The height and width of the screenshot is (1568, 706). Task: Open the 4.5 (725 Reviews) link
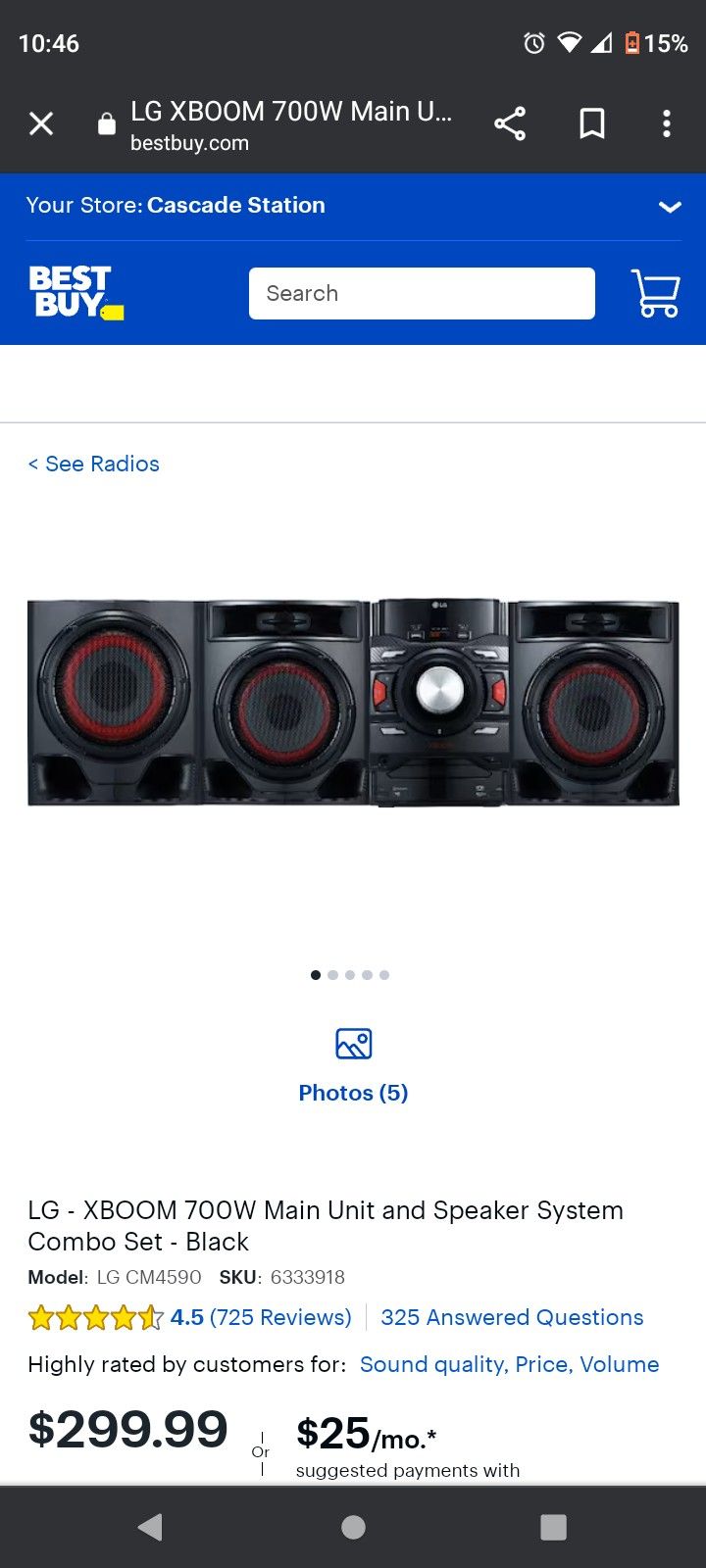click(261, 1317)
